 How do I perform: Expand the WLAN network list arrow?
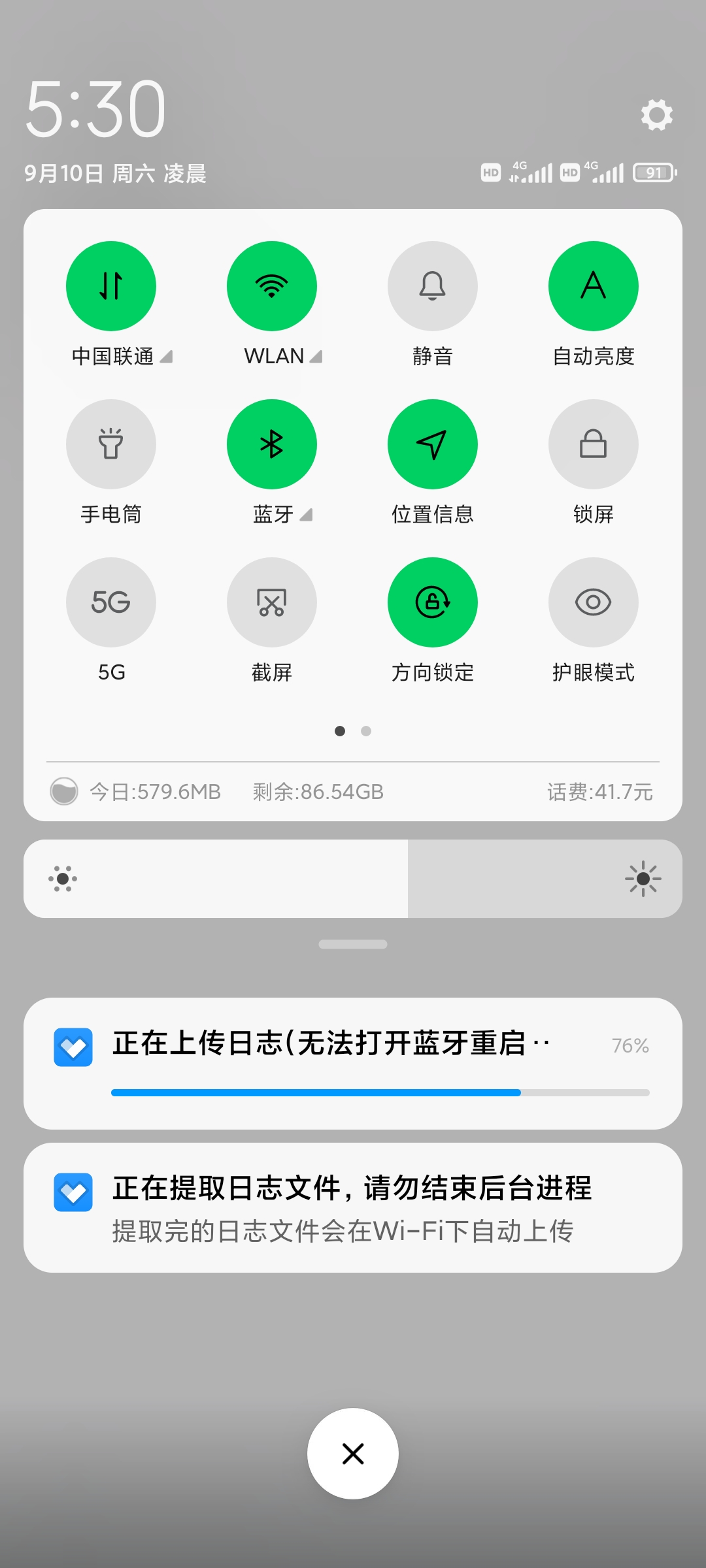[x=316, y=357]
